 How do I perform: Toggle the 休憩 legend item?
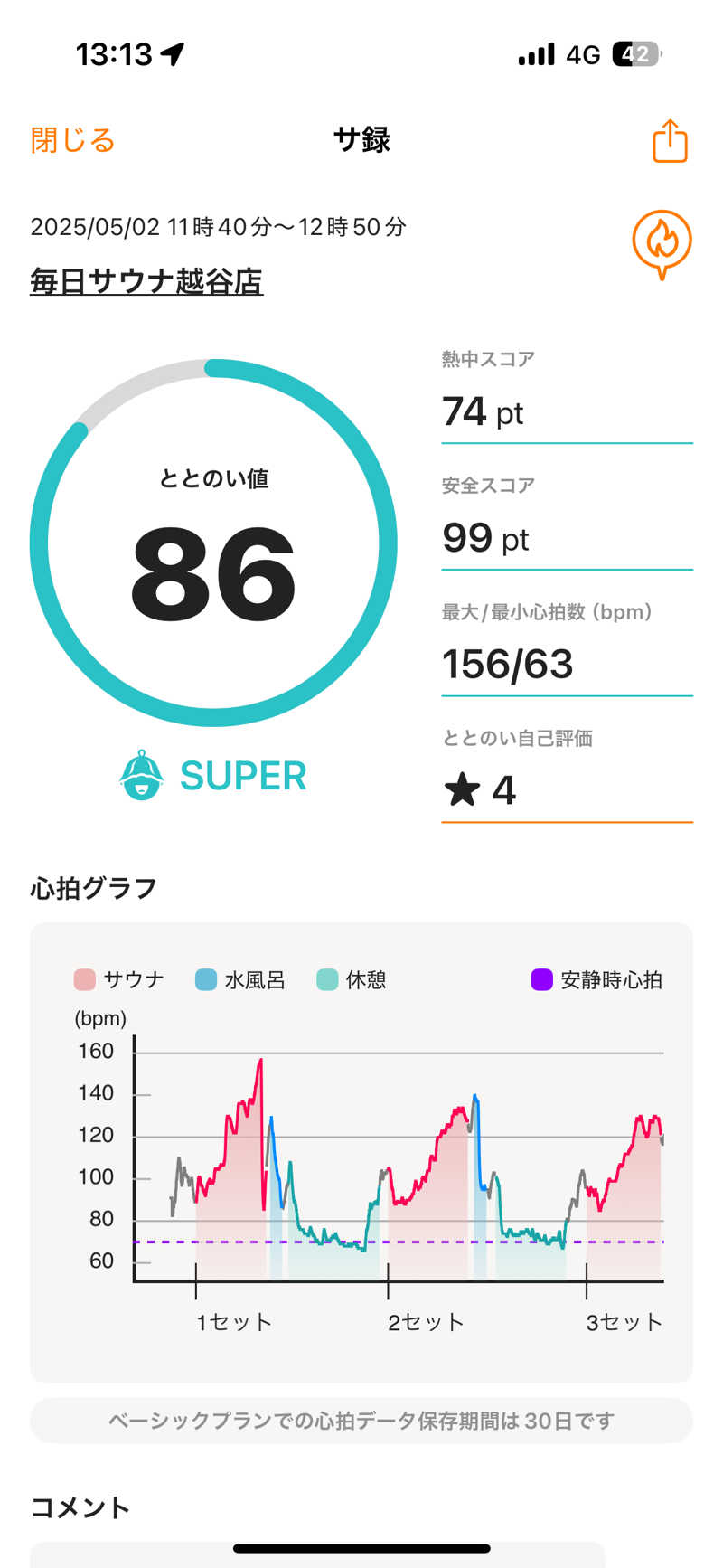pos(352,979)
